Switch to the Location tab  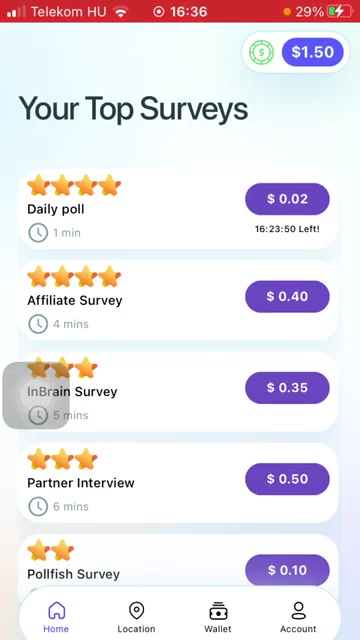pos(136,618)
